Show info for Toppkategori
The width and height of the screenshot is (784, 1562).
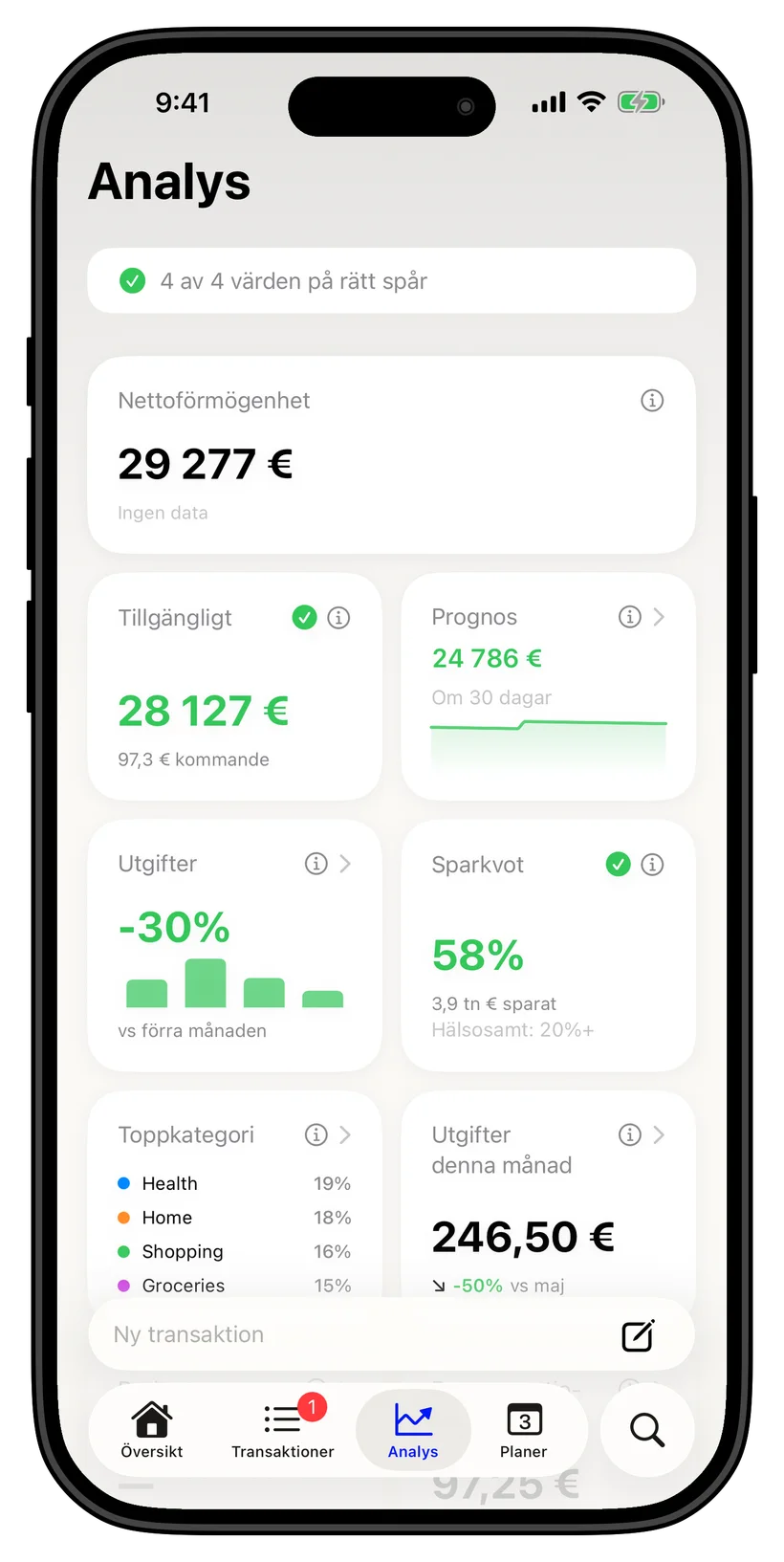pyautogui.click(x=316, y=1134)
